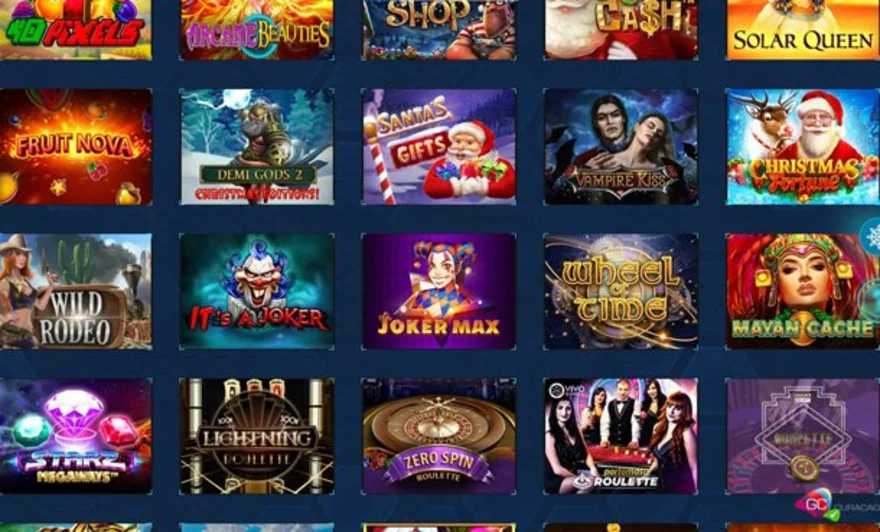Play the Vampire Kiss game
The image size is (880, 532).
tap(620, 147)
